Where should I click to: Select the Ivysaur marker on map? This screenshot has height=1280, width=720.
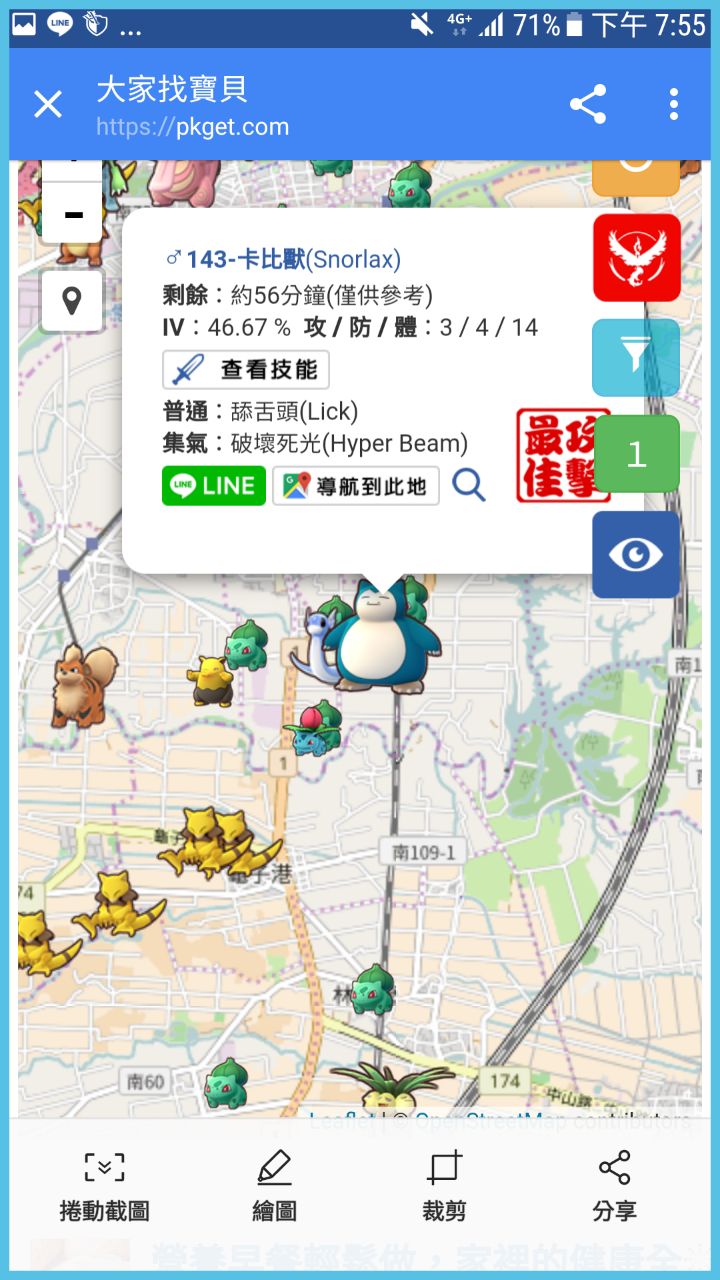pos(314,728)
